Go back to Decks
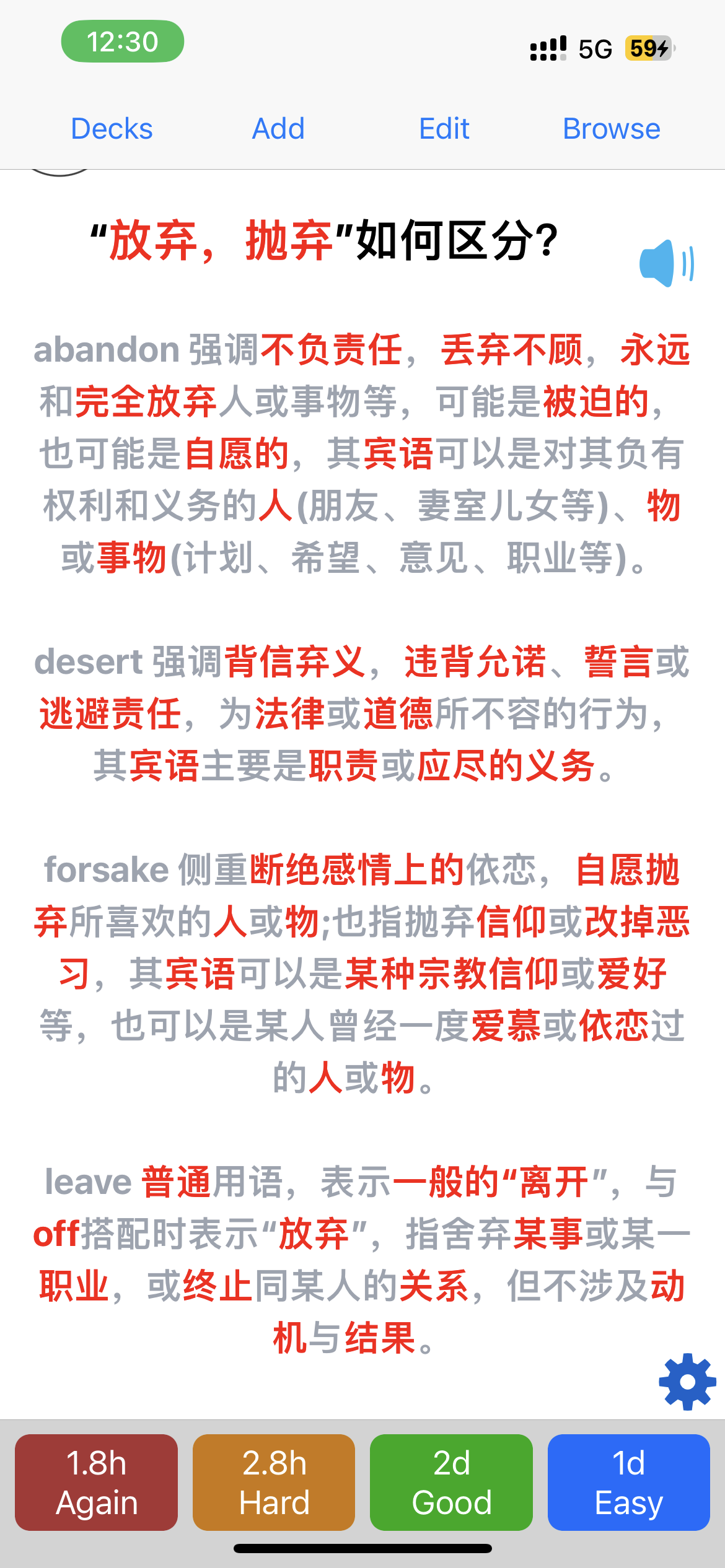 112,129
